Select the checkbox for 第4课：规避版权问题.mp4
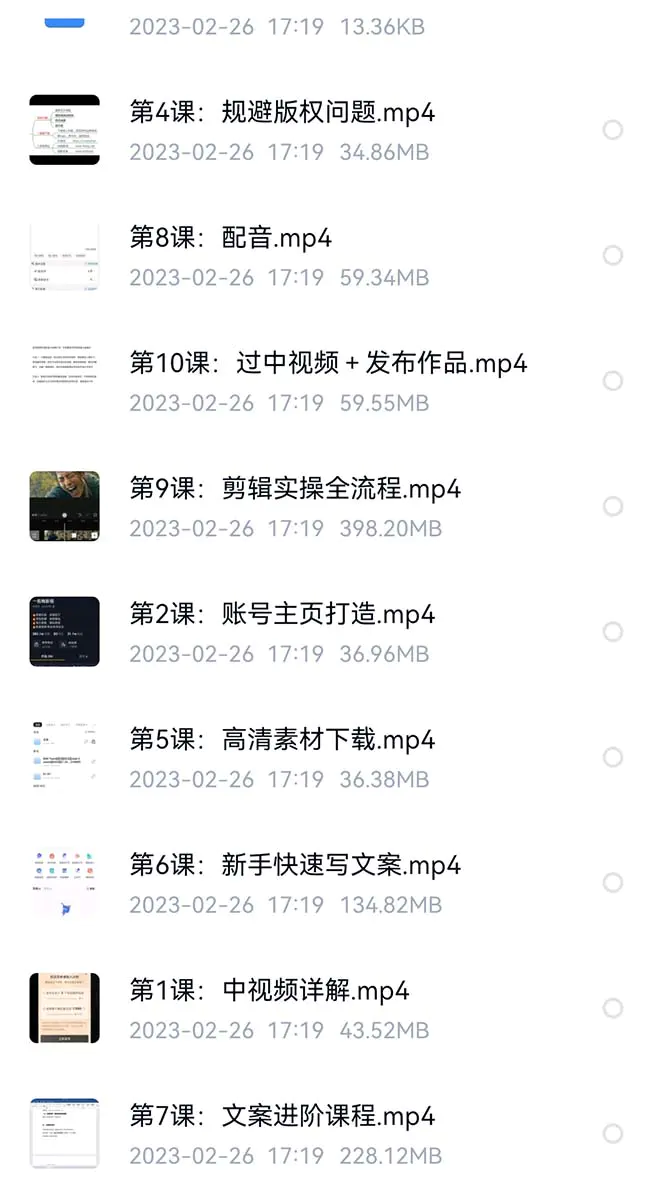The width and height of the screenshot is (664, 1200). click(x=613, y=130)
